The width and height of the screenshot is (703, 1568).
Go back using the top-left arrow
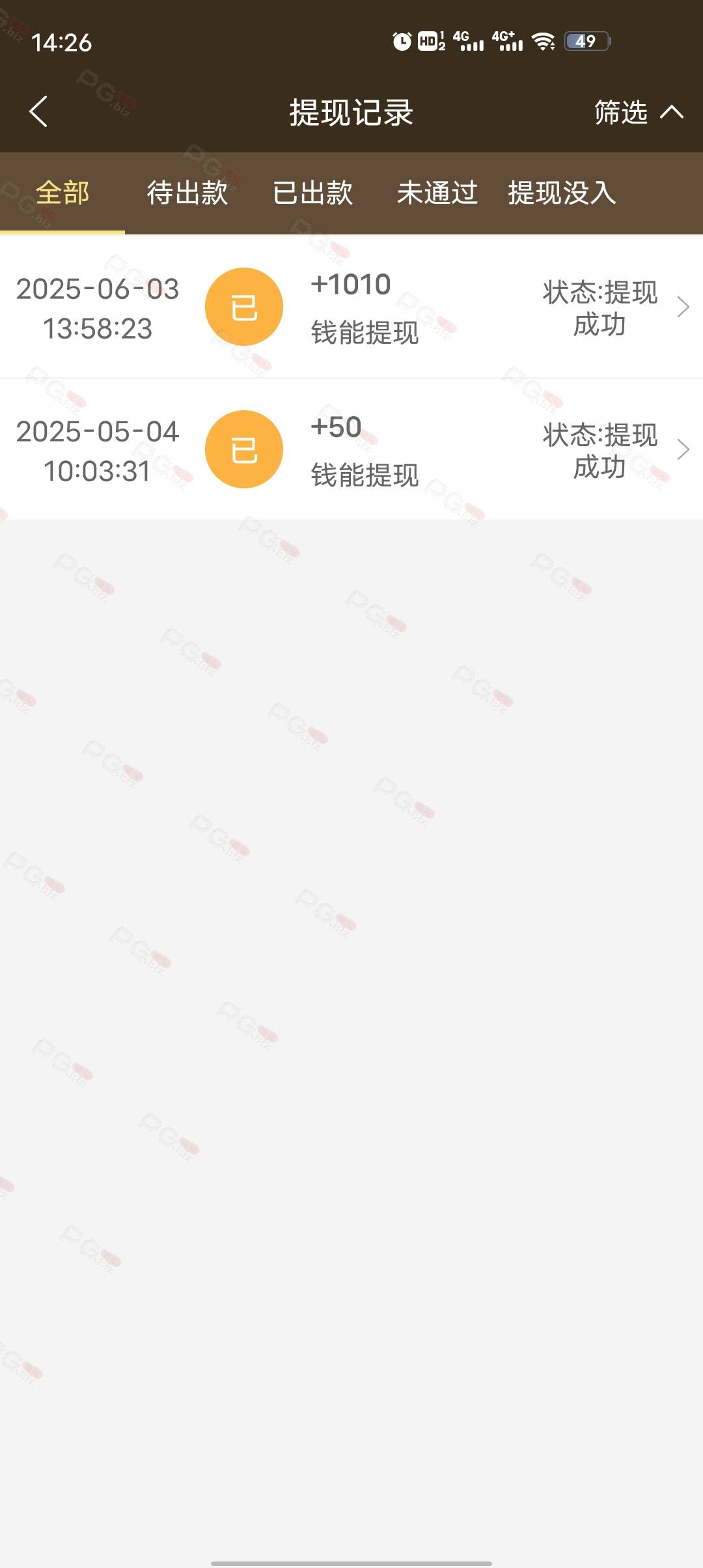click(38, 111)
